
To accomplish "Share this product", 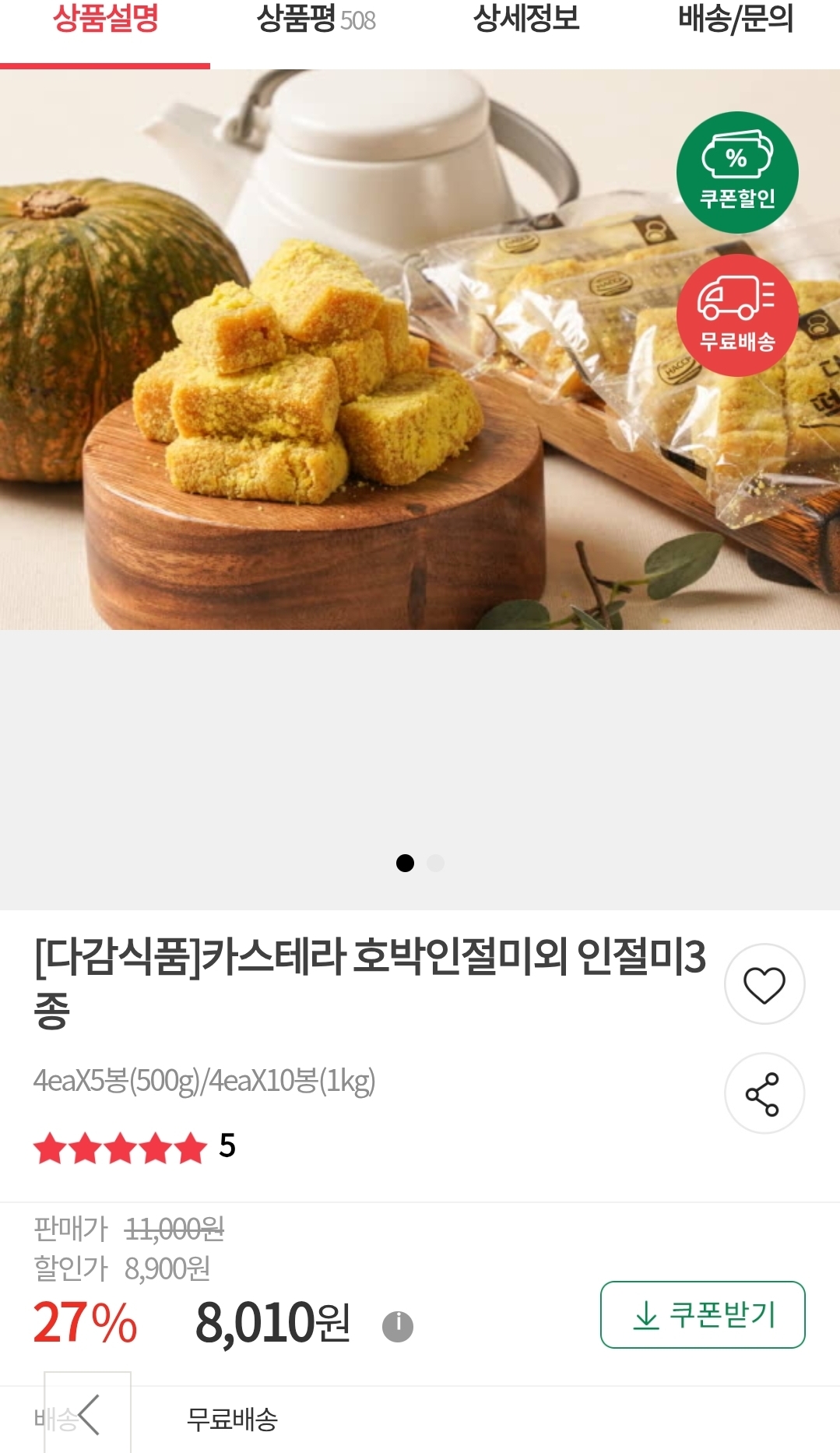I will (x=764, y=1093).
